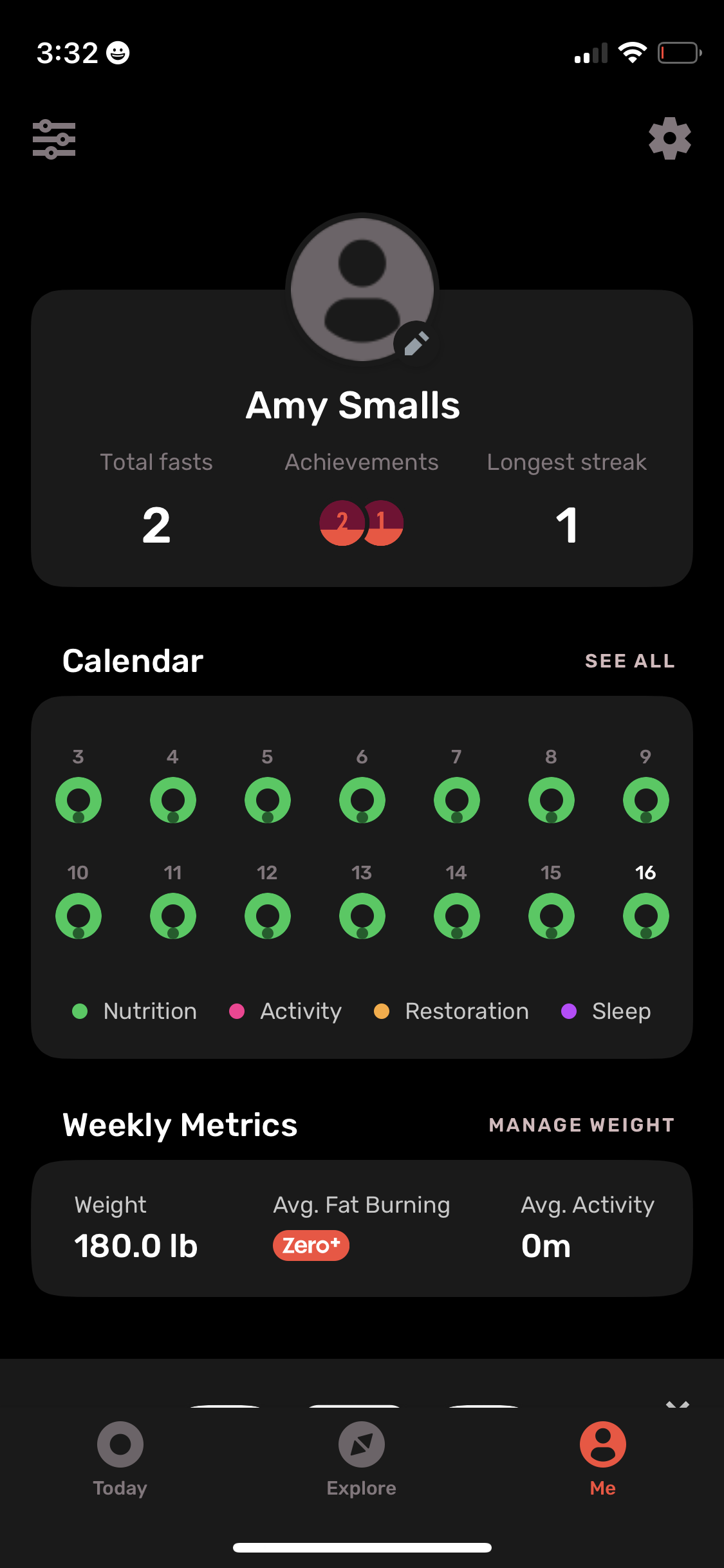Select day 10 progress ring
This screenshot has height=1568, width=724.
[x=78, y=916]
